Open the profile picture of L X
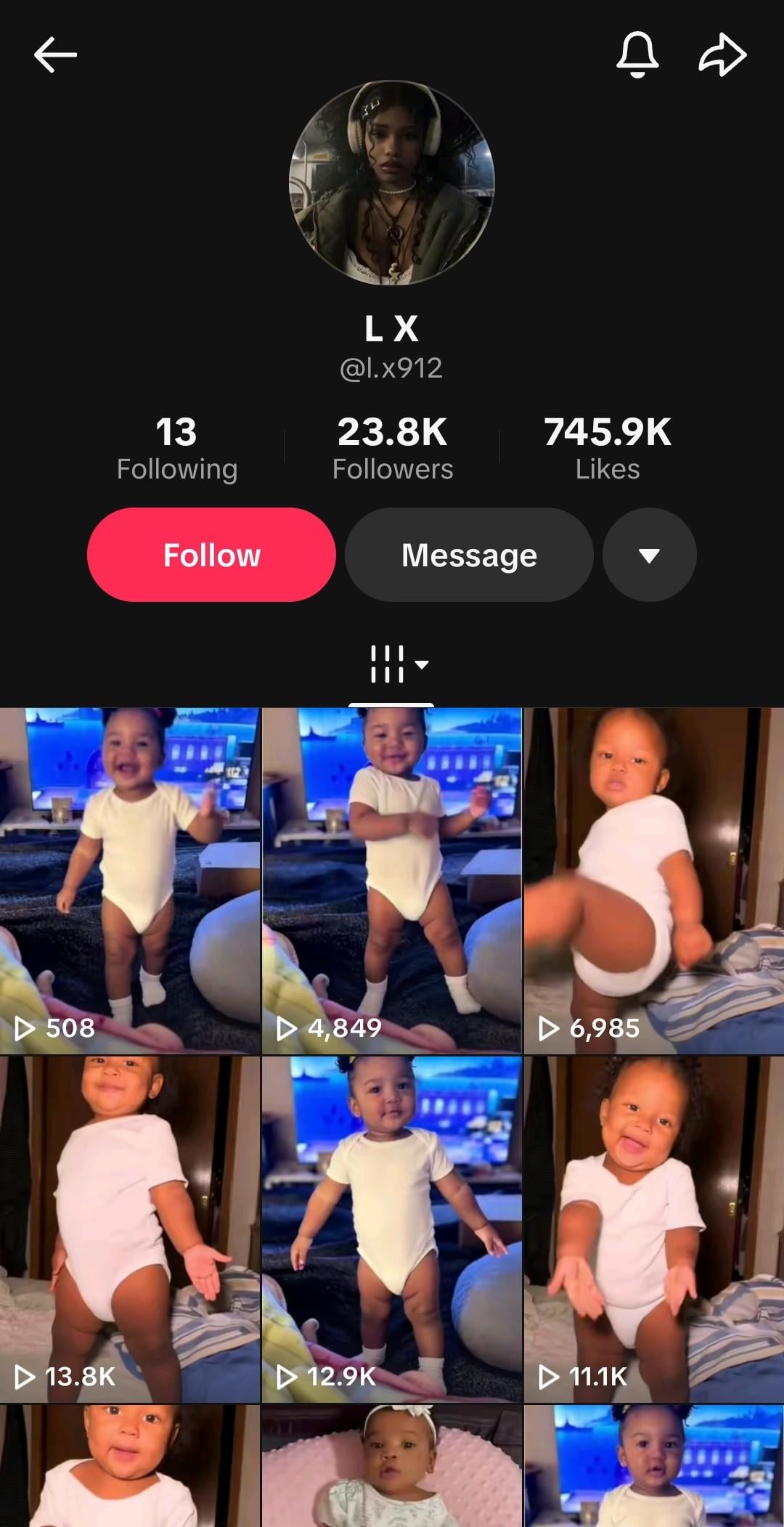Screen dimensions: 784x1527 pos(392,182)
